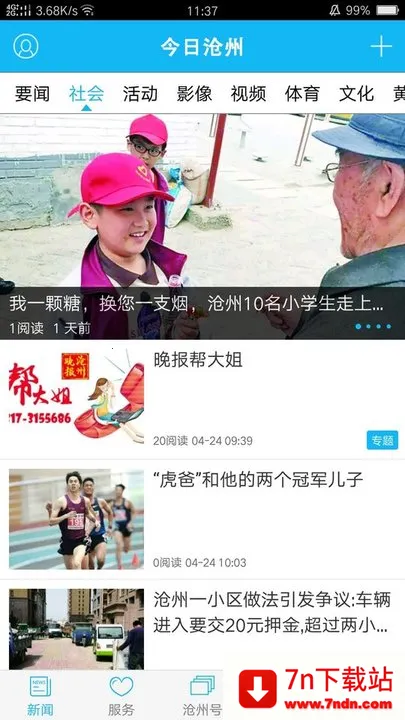Screen dimensions: 405x720
Task: Select the 活动 tab
Action: 140,94
